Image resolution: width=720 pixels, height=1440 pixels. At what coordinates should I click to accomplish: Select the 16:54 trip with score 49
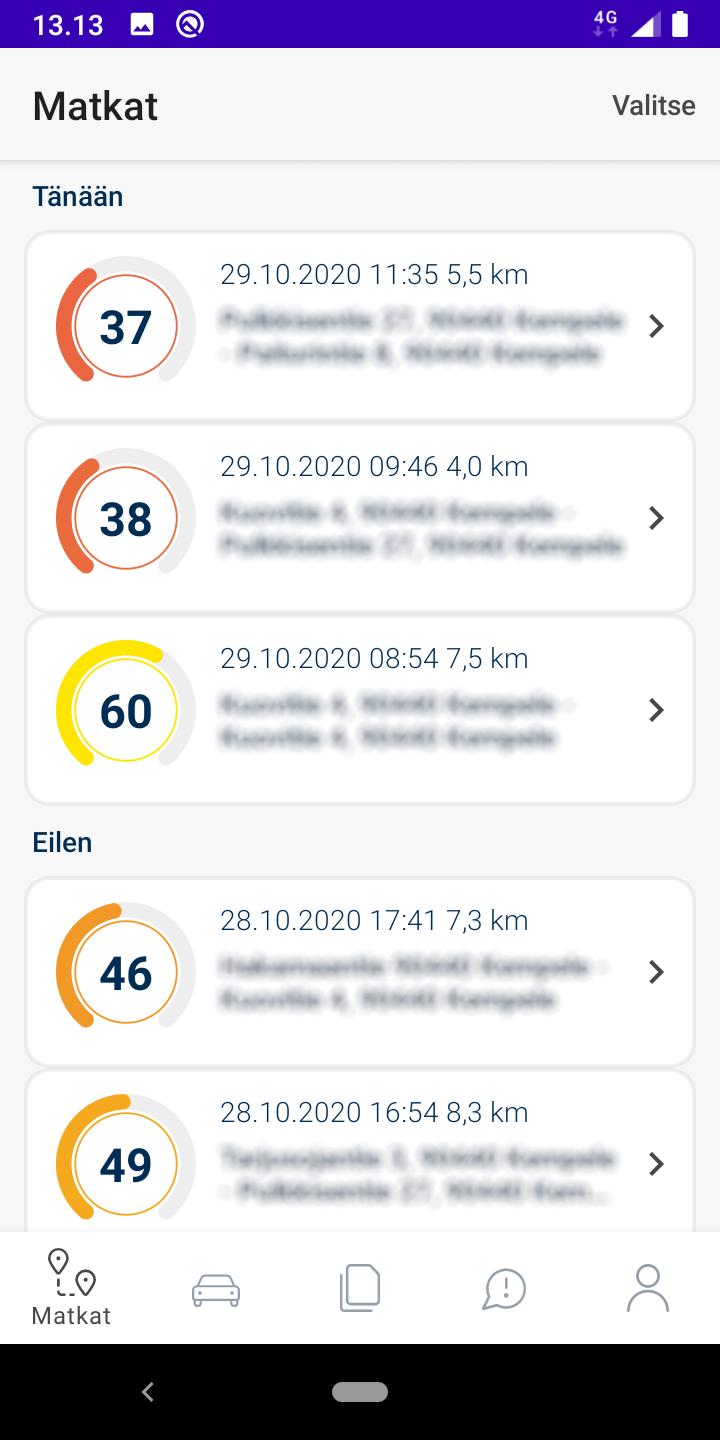pos(360,1152)
